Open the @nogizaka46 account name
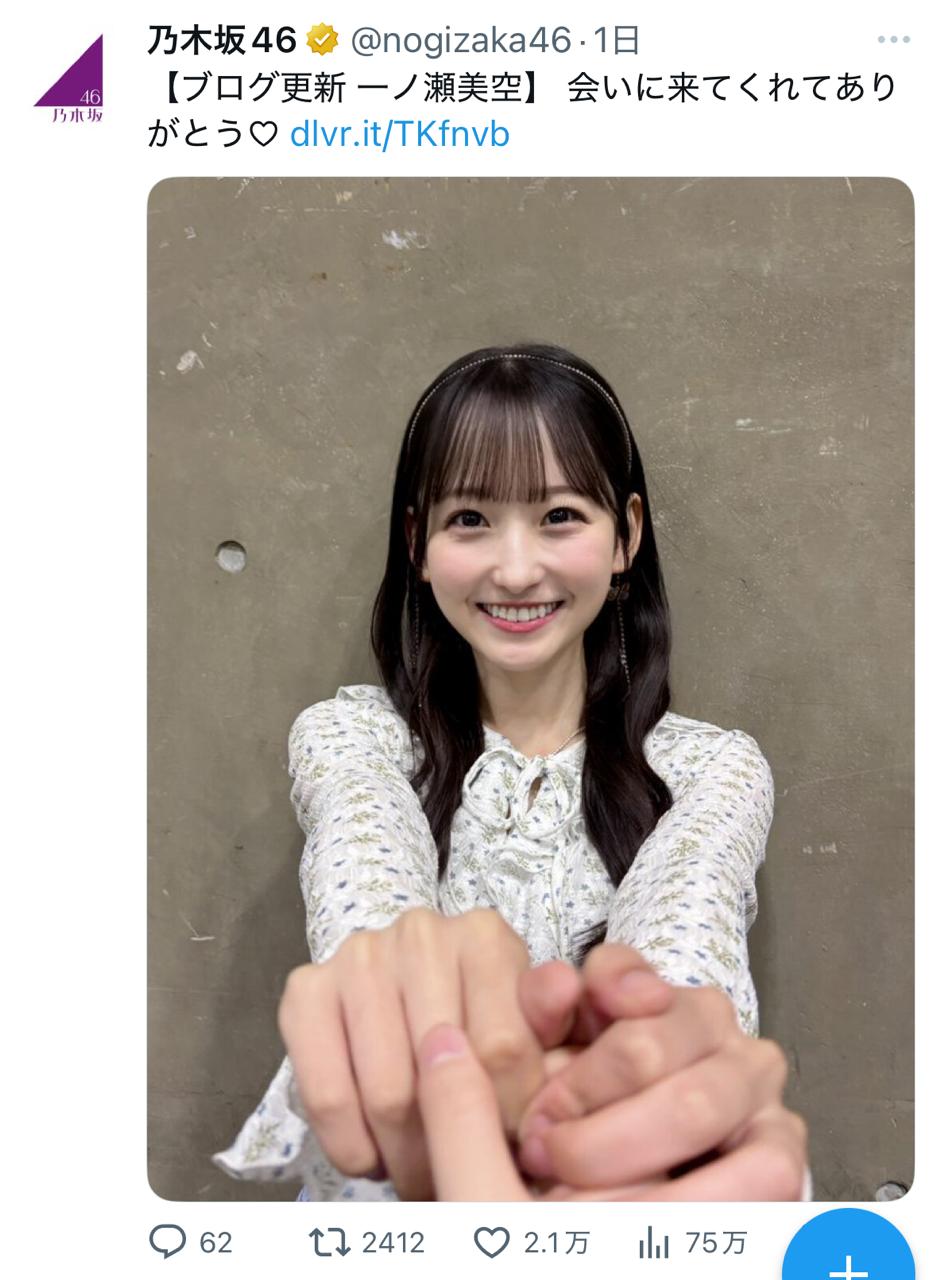Screen dimensions: 937x1280 click(x=460, y=40)
